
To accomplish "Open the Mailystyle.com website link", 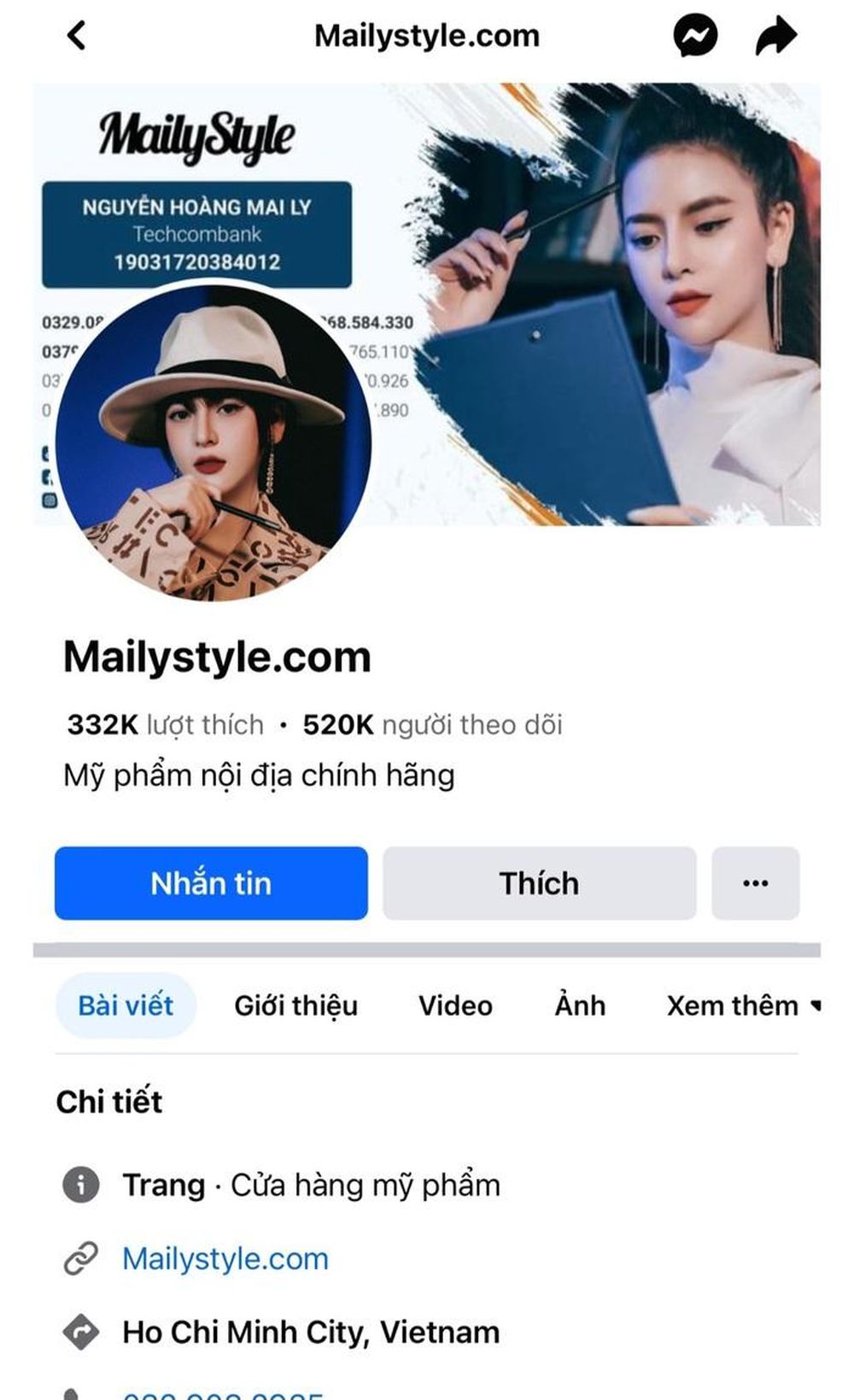I will (225, 1258).
